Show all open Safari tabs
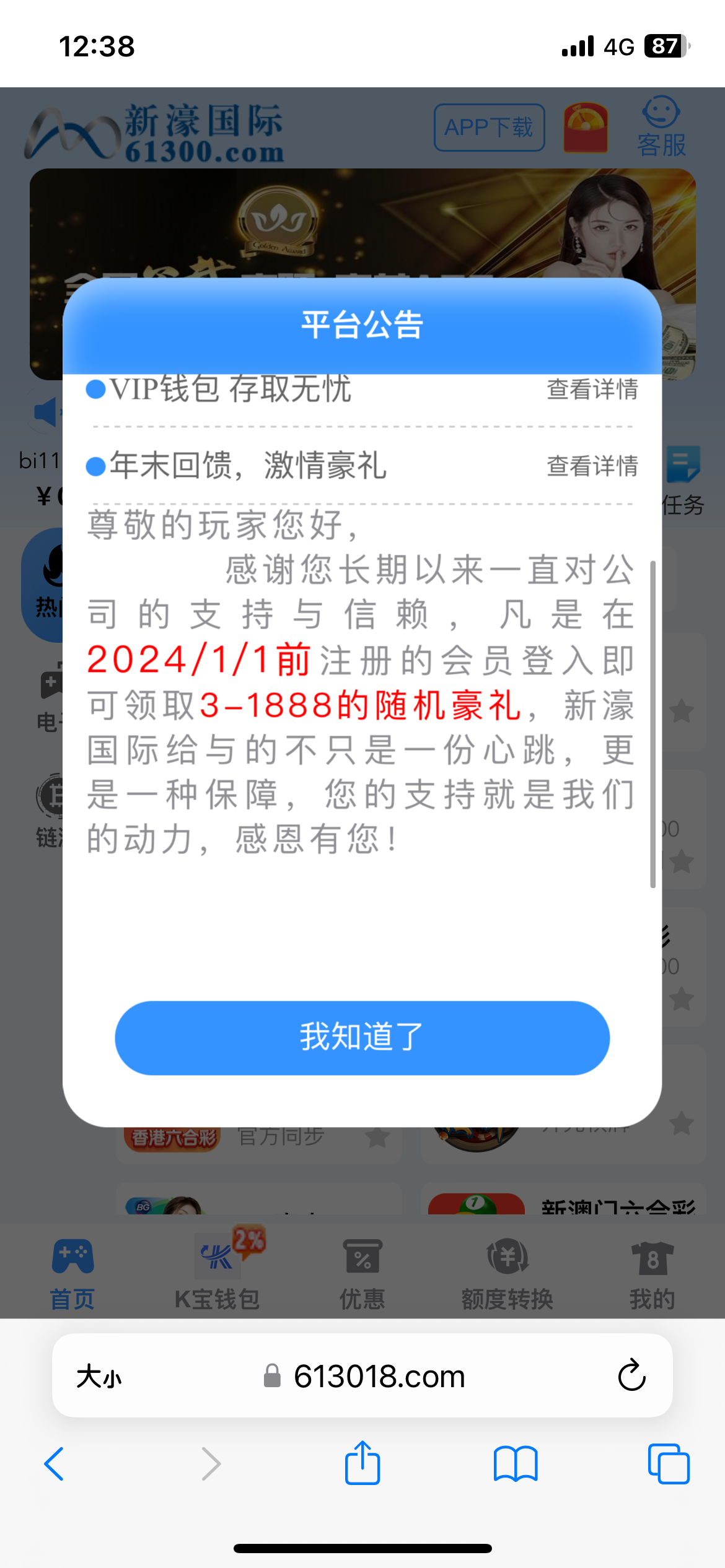This screenshot has width=725, height=1568. point(668,1464)
